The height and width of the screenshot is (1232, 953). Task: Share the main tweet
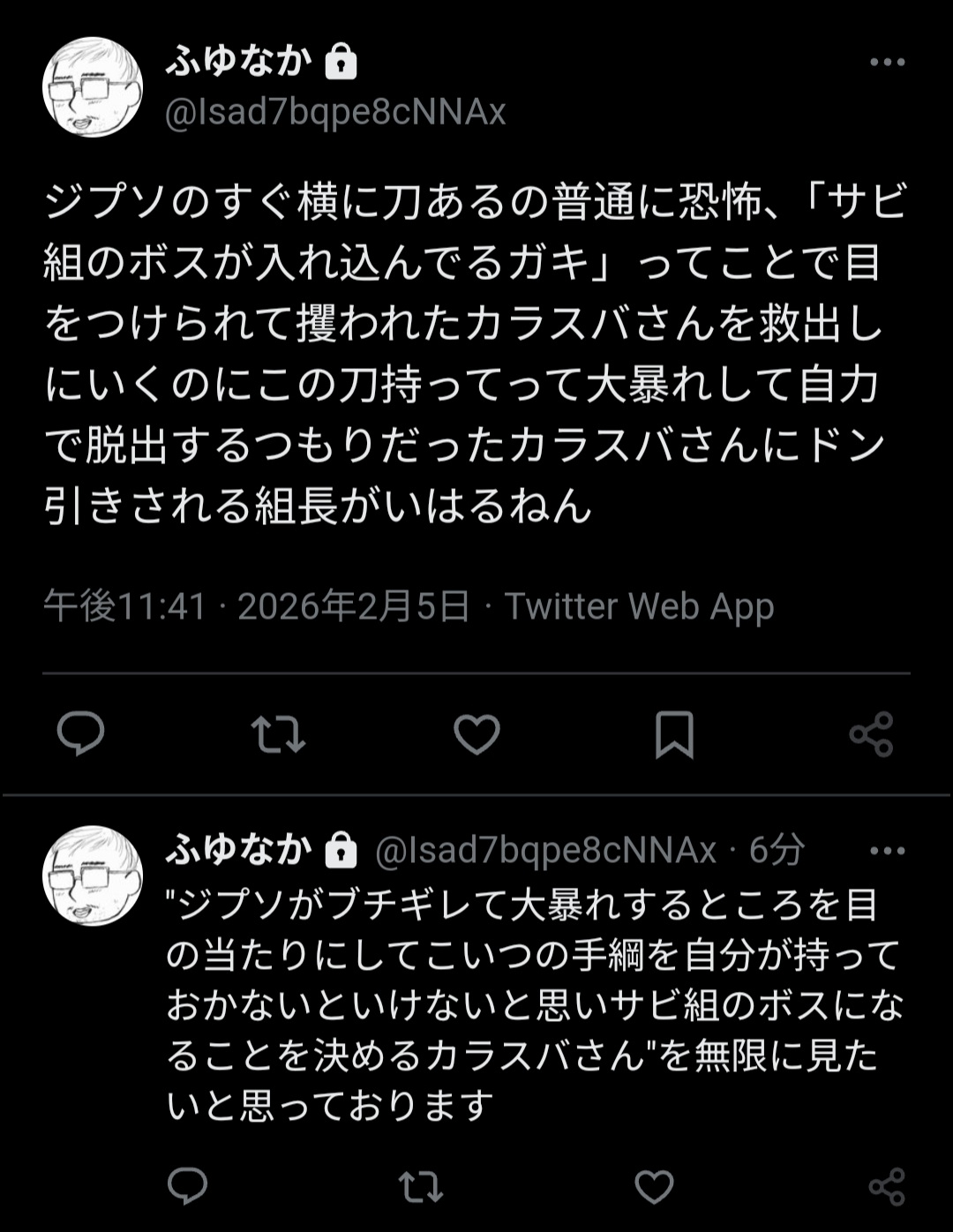(x=872, y=734)
